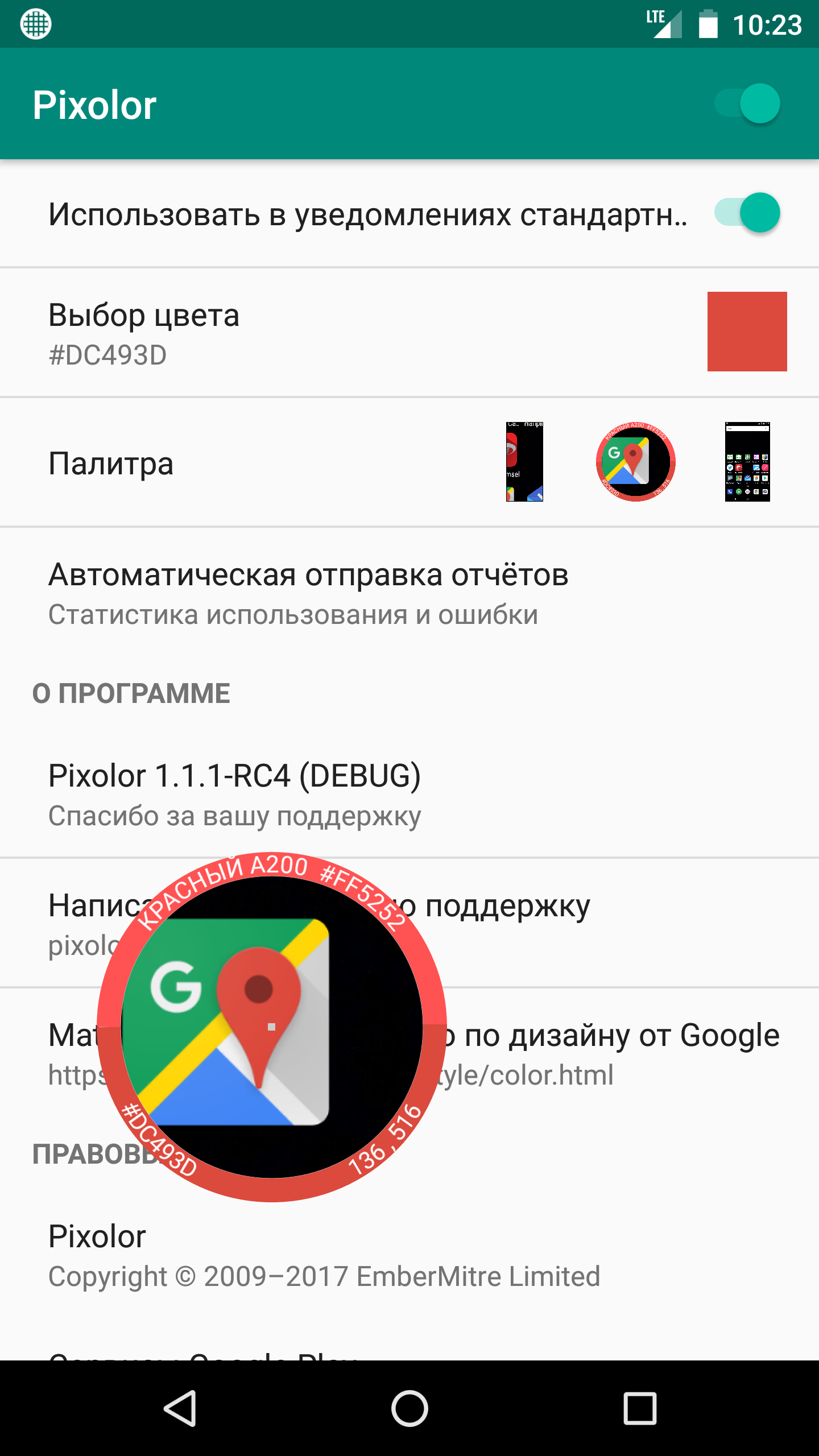Open Автоматическая отправка отчётов setting
This screenshot has width=819, height=1456.
(409, 593)
